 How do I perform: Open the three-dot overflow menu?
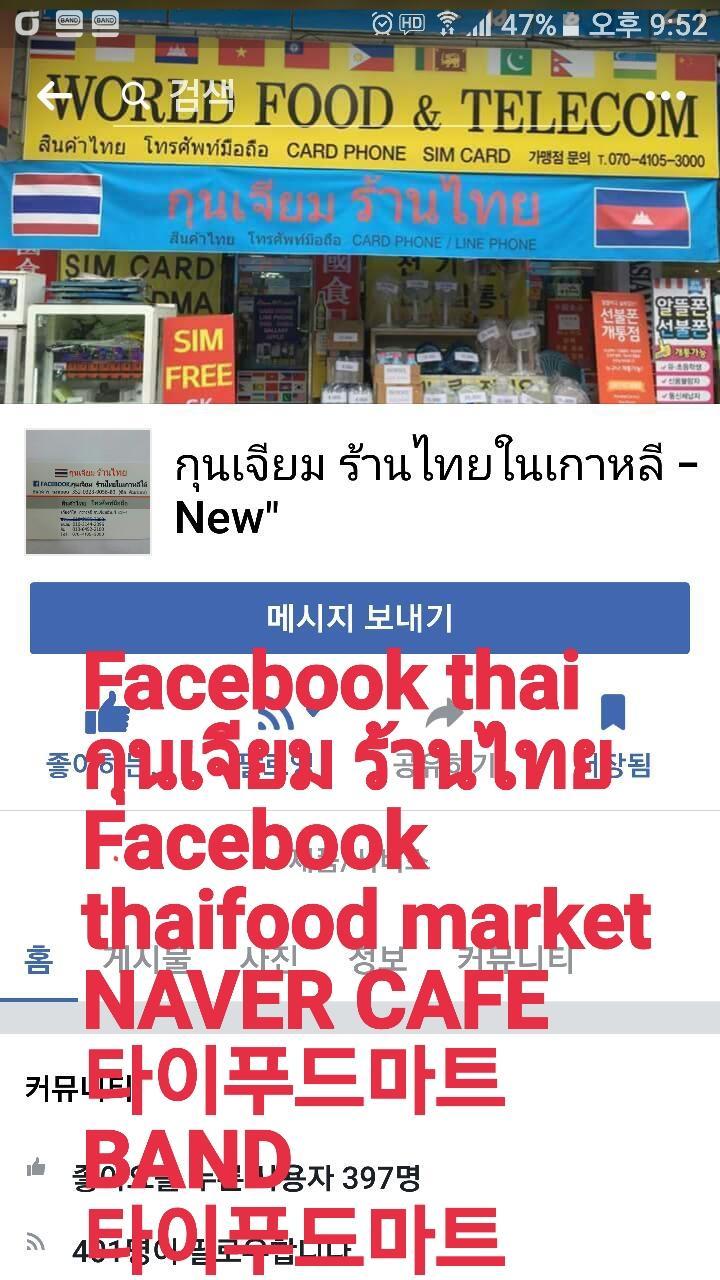pyautogui.click(x=666, y=97)
